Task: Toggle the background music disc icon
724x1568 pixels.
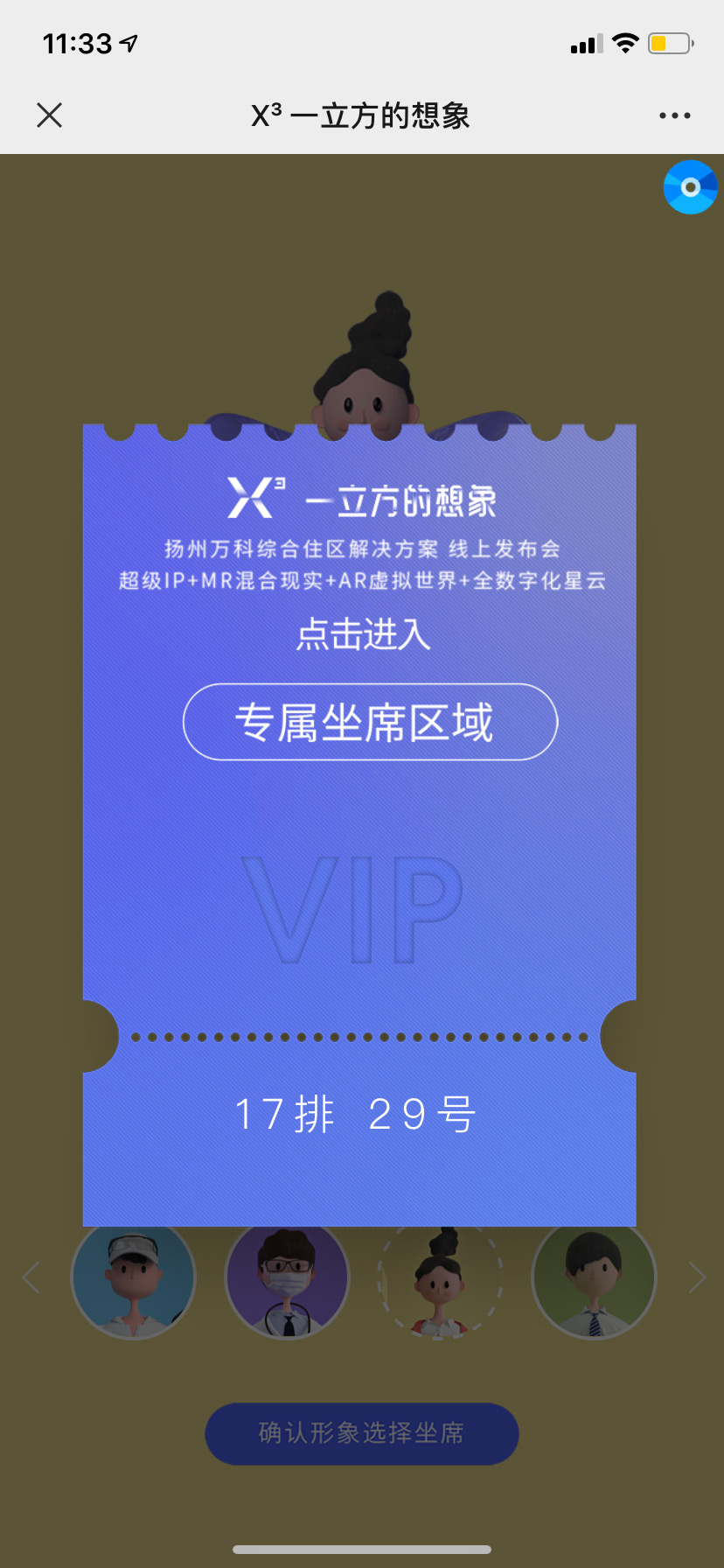Action: tap(690, 187)
